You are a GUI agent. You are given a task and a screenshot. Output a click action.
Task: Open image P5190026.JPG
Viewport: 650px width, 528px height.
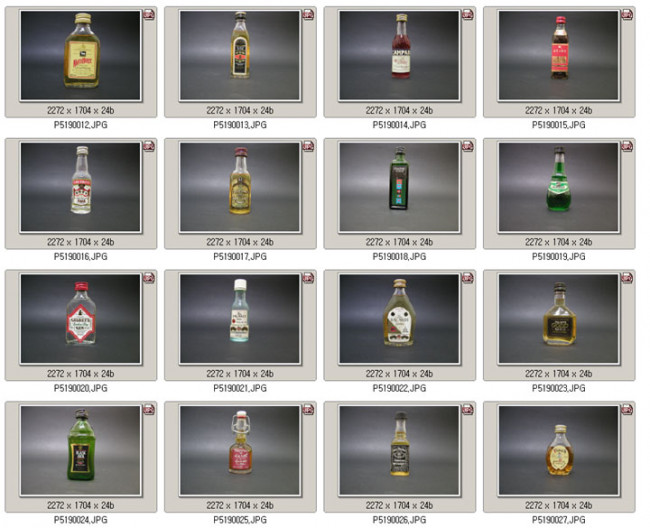pos(400,450)
